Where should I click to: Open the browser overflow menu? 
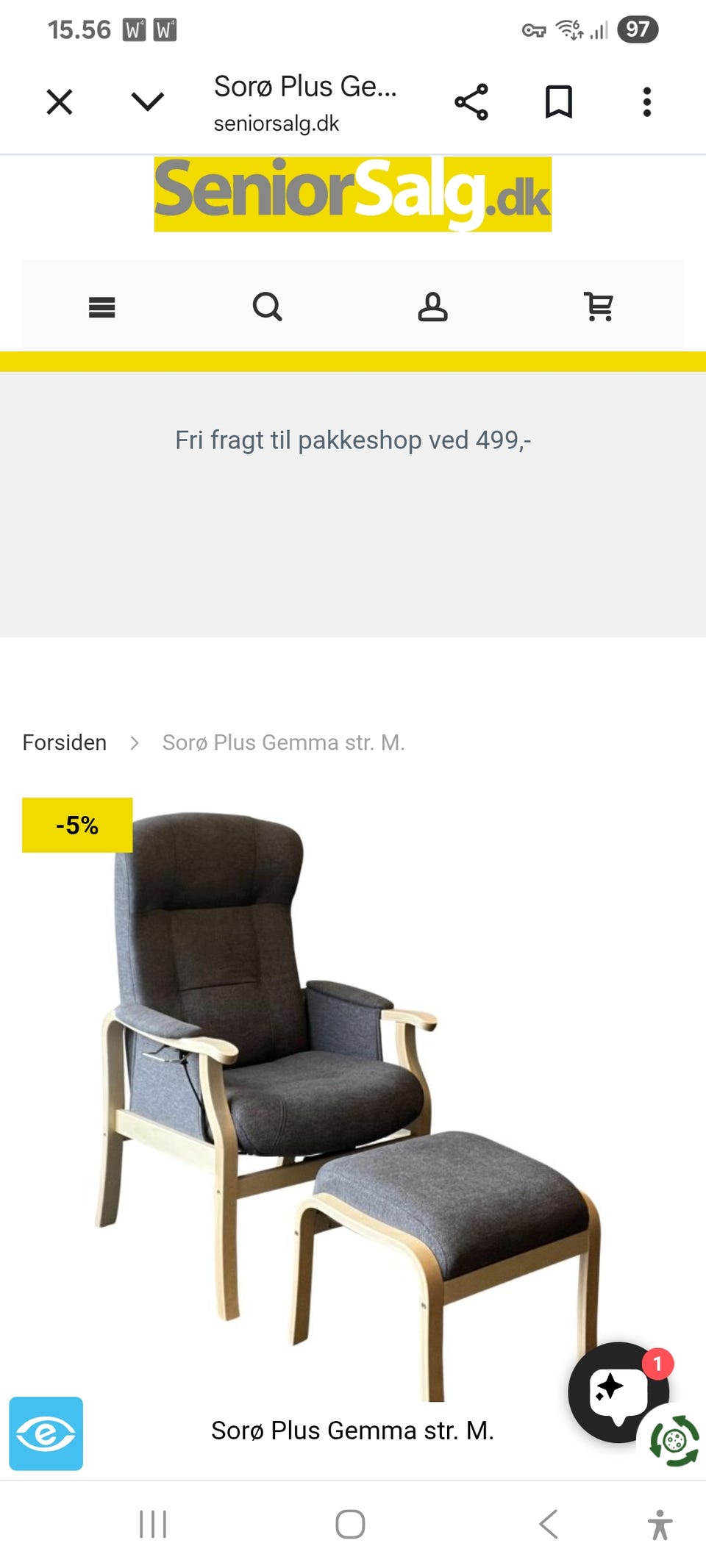point(646,101)
